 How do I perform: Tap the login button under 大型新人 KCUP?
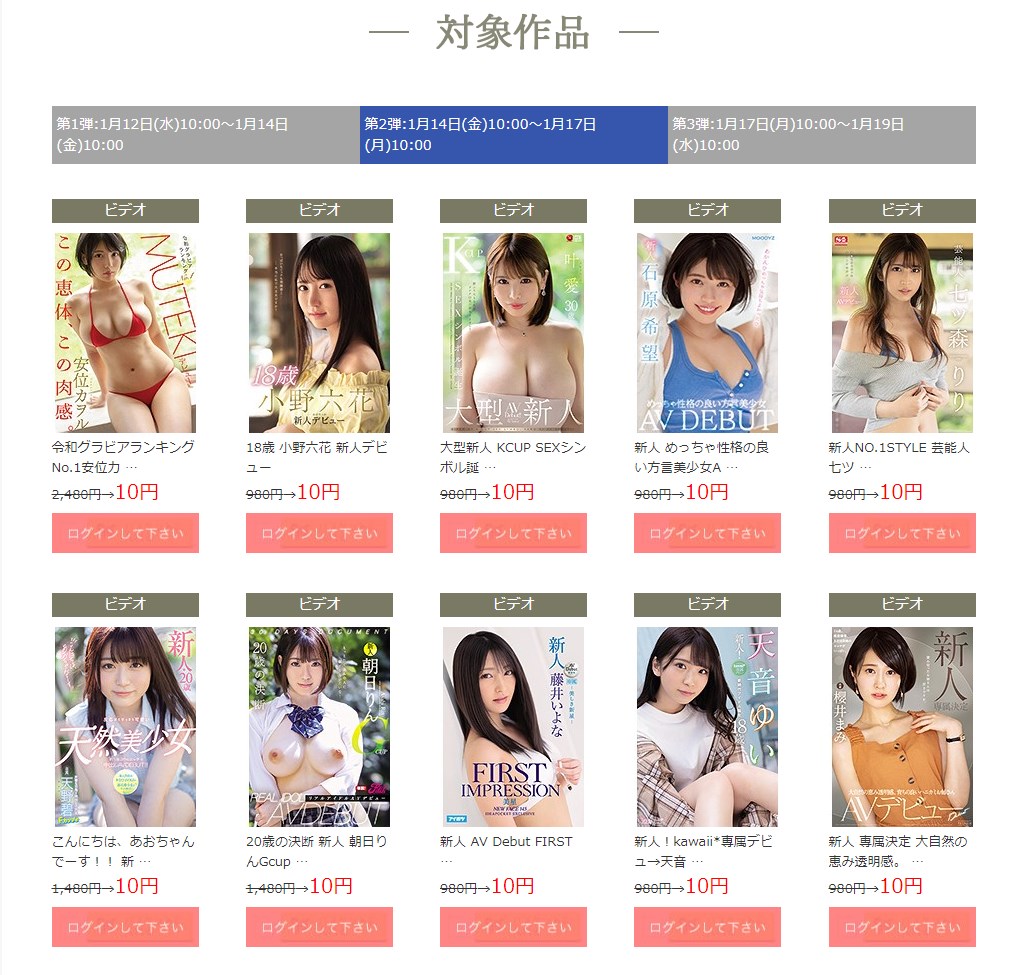click(x=513, y=533)
